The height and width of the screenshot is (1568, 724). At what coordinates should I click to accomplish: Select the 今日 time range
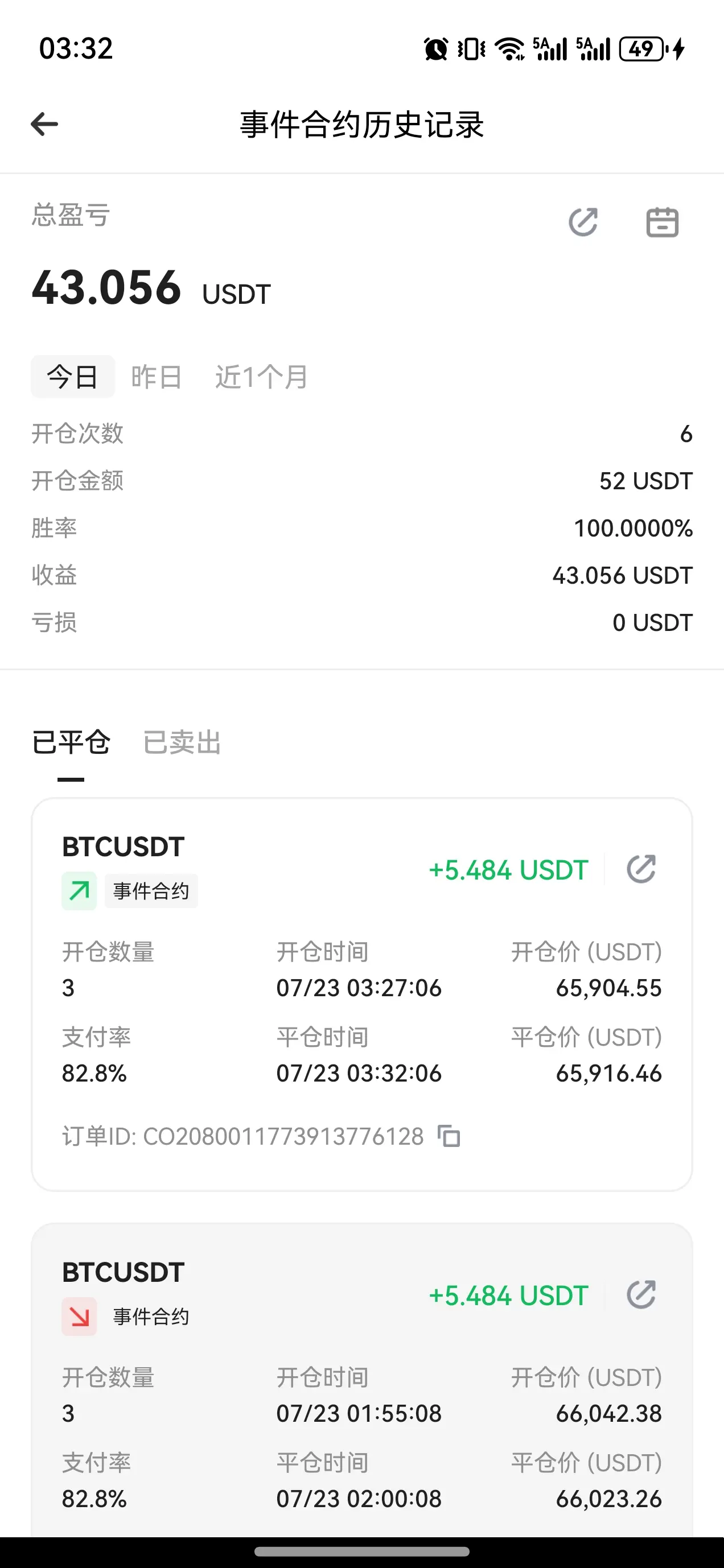click(73, 376)
